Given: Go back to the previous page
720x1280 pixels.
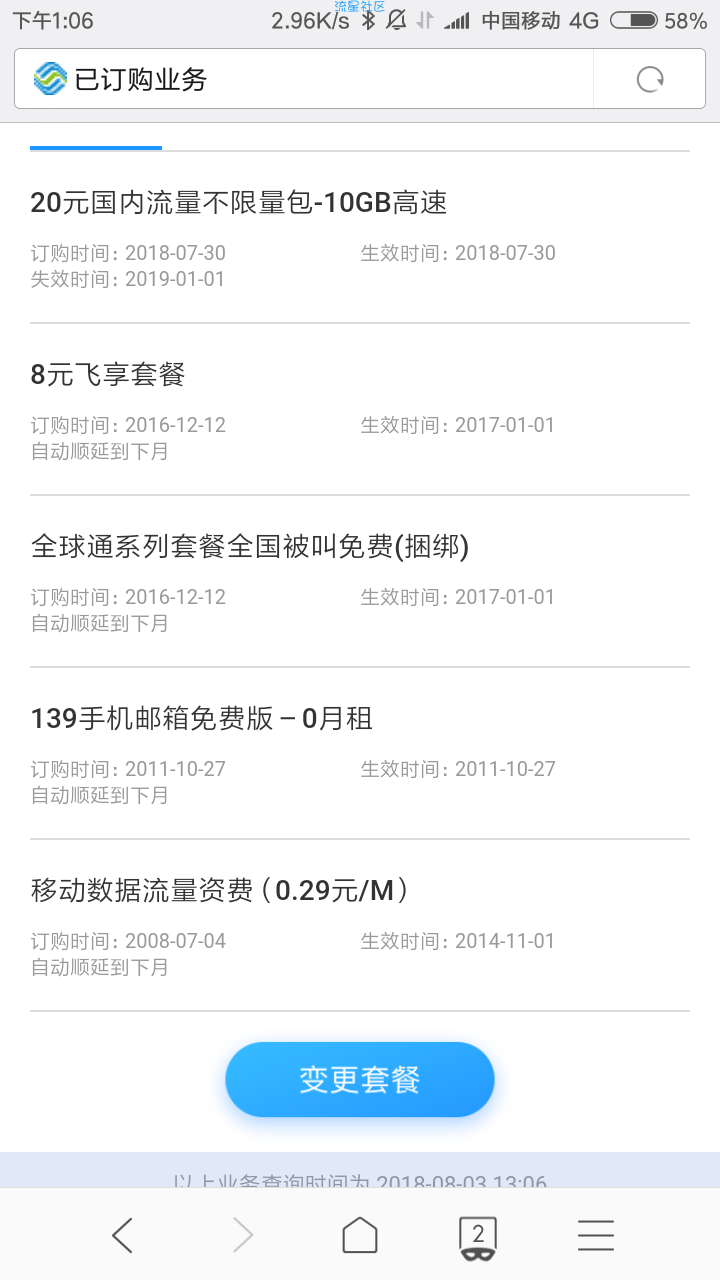Looking at the screenshot, I should click(x=122, y=1236).
